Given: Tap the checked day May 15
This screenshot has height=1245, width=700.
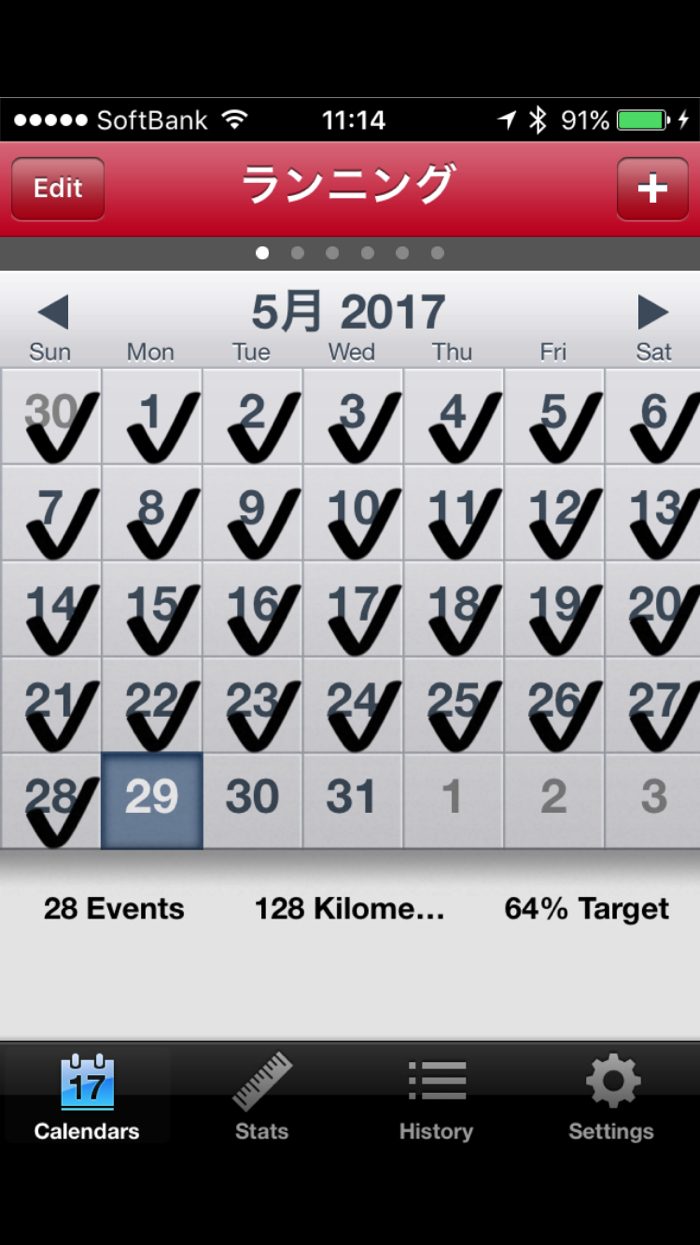Looking at the screenshot, I should point(152,609).
